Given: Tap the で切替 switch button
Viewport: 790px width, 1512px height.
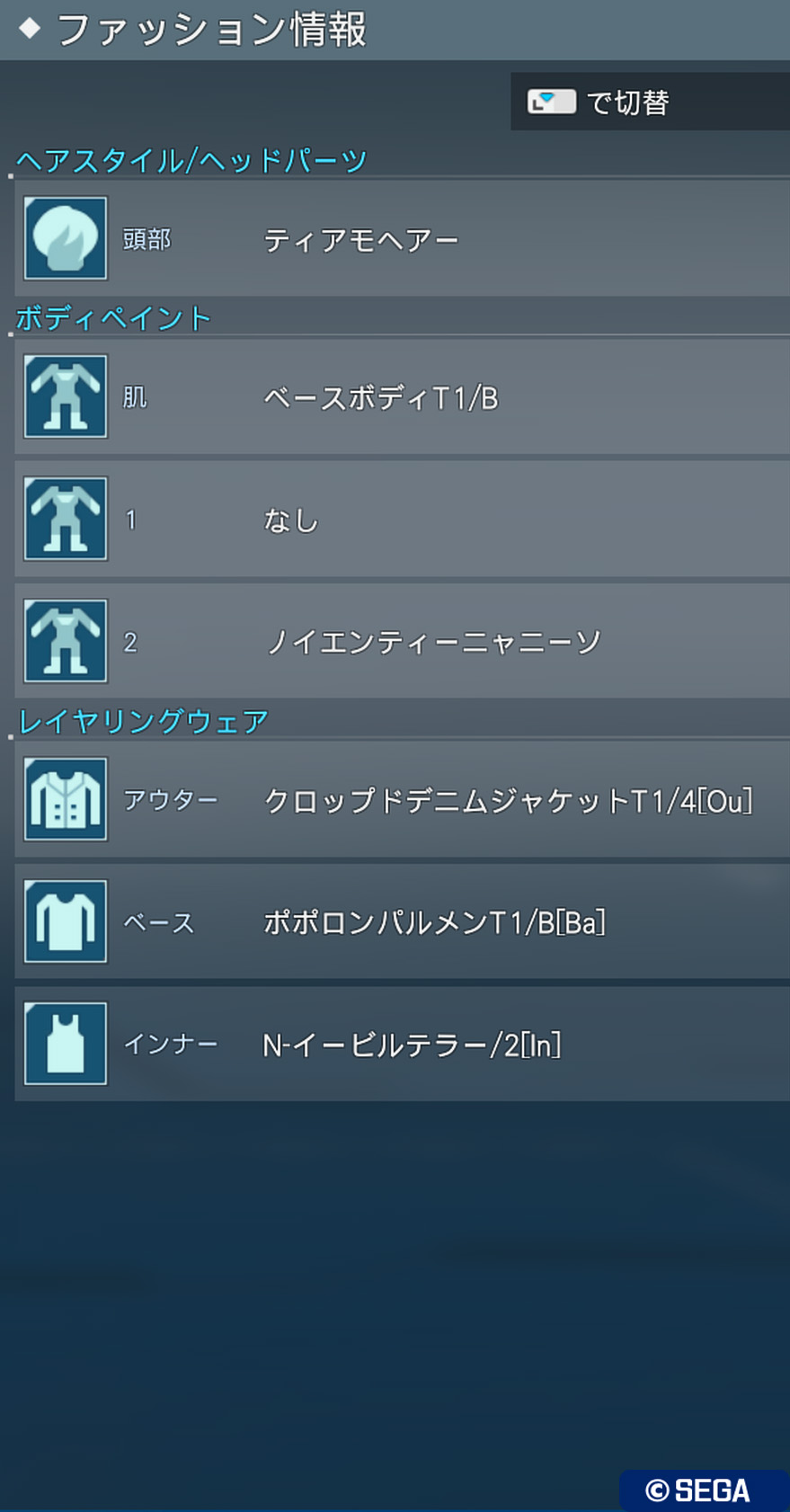Looking at the screenshot, I should click(x=650, y=102).
